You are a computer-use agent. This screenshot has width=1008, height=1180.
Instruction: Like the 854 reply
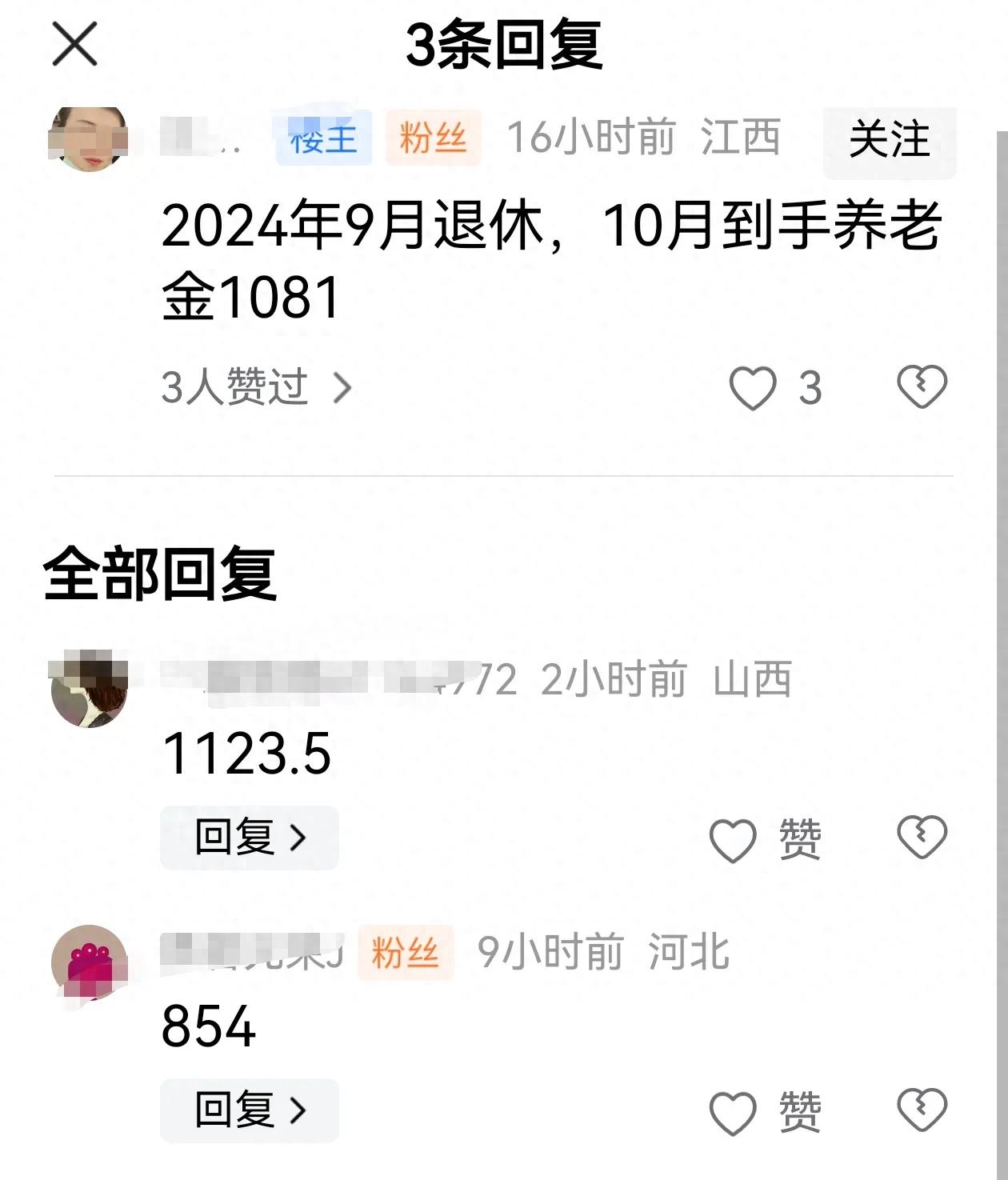(x=734, y=1113)
